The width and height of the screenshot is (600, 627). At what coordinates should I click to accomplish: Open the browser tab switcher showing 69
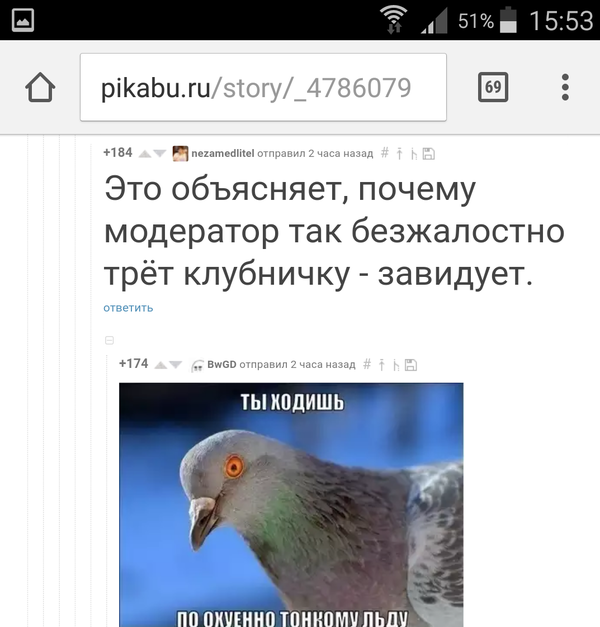pyautogui.click(x=493, y=88)
